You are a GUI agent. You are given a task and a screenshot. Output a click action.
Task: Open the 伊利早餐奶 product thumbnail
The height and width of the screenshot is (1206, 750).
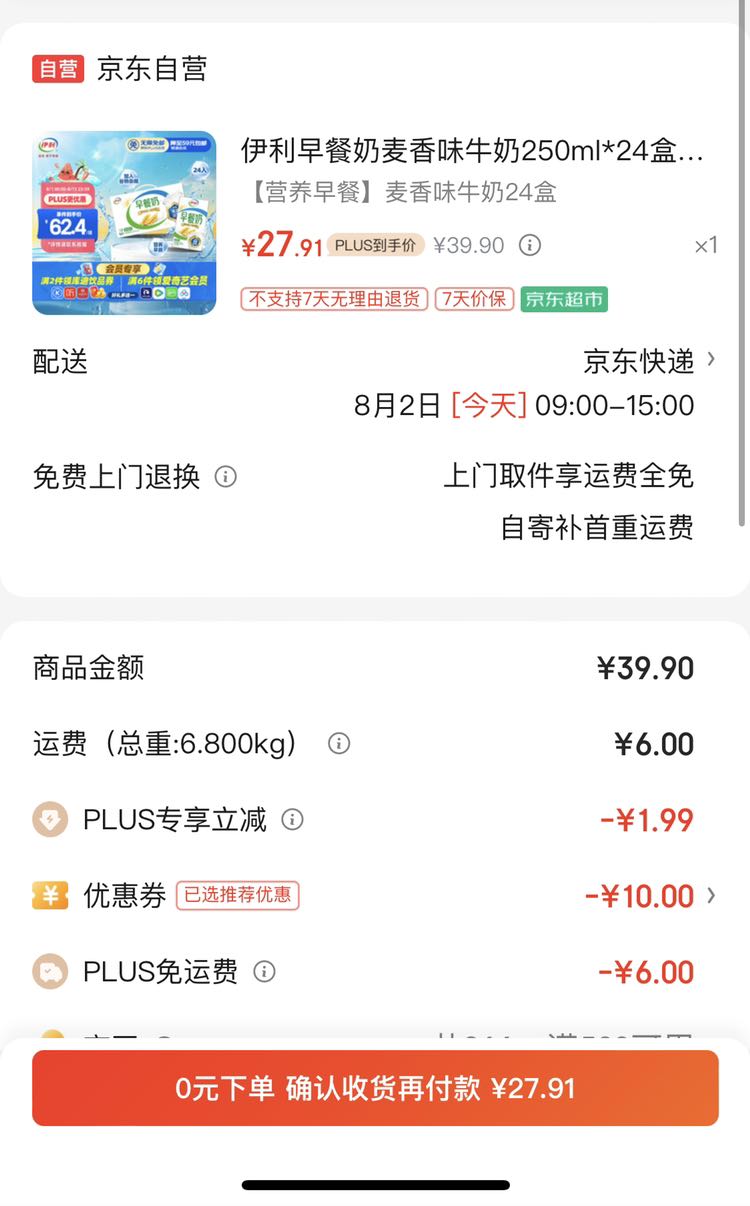[x=124, y=223]
